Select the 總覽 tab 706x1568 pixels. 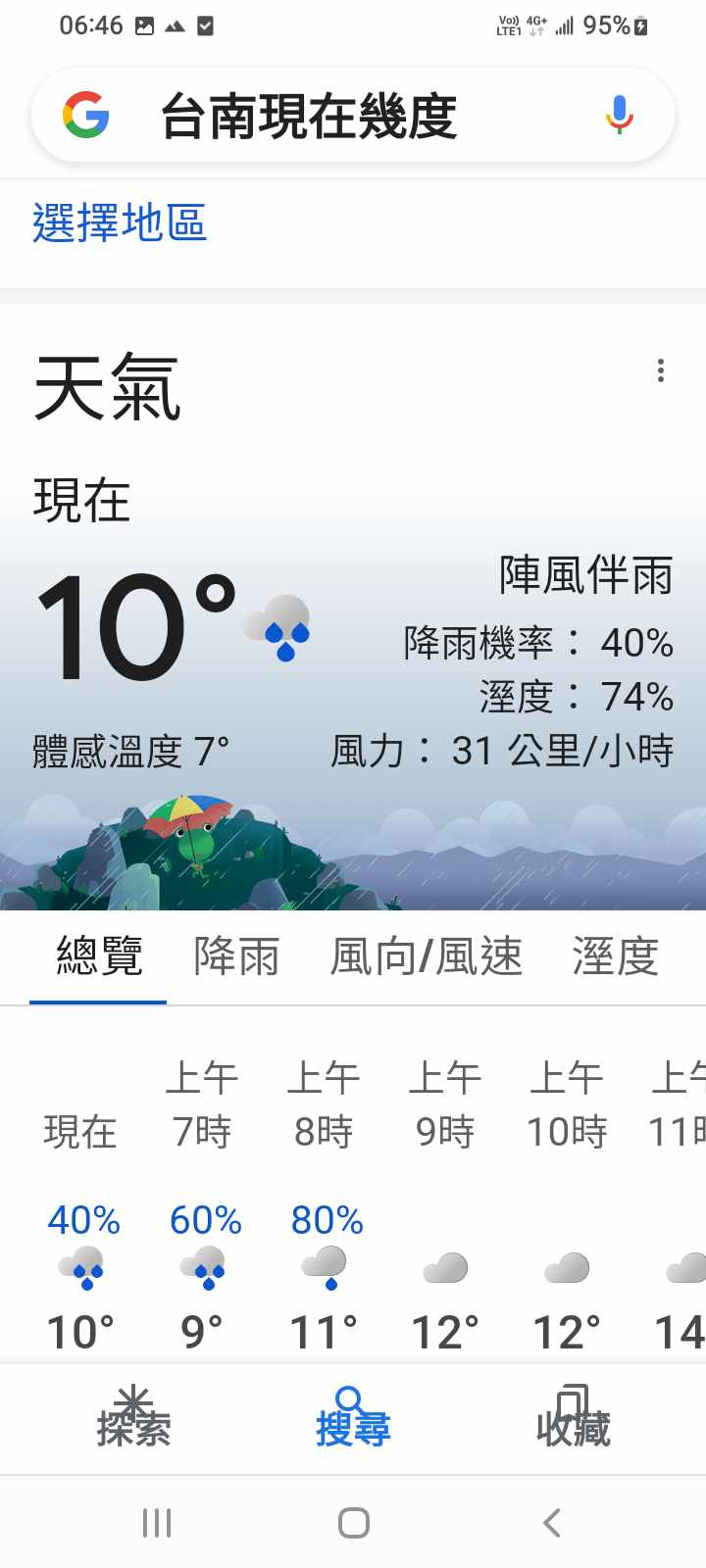point(99,956)
